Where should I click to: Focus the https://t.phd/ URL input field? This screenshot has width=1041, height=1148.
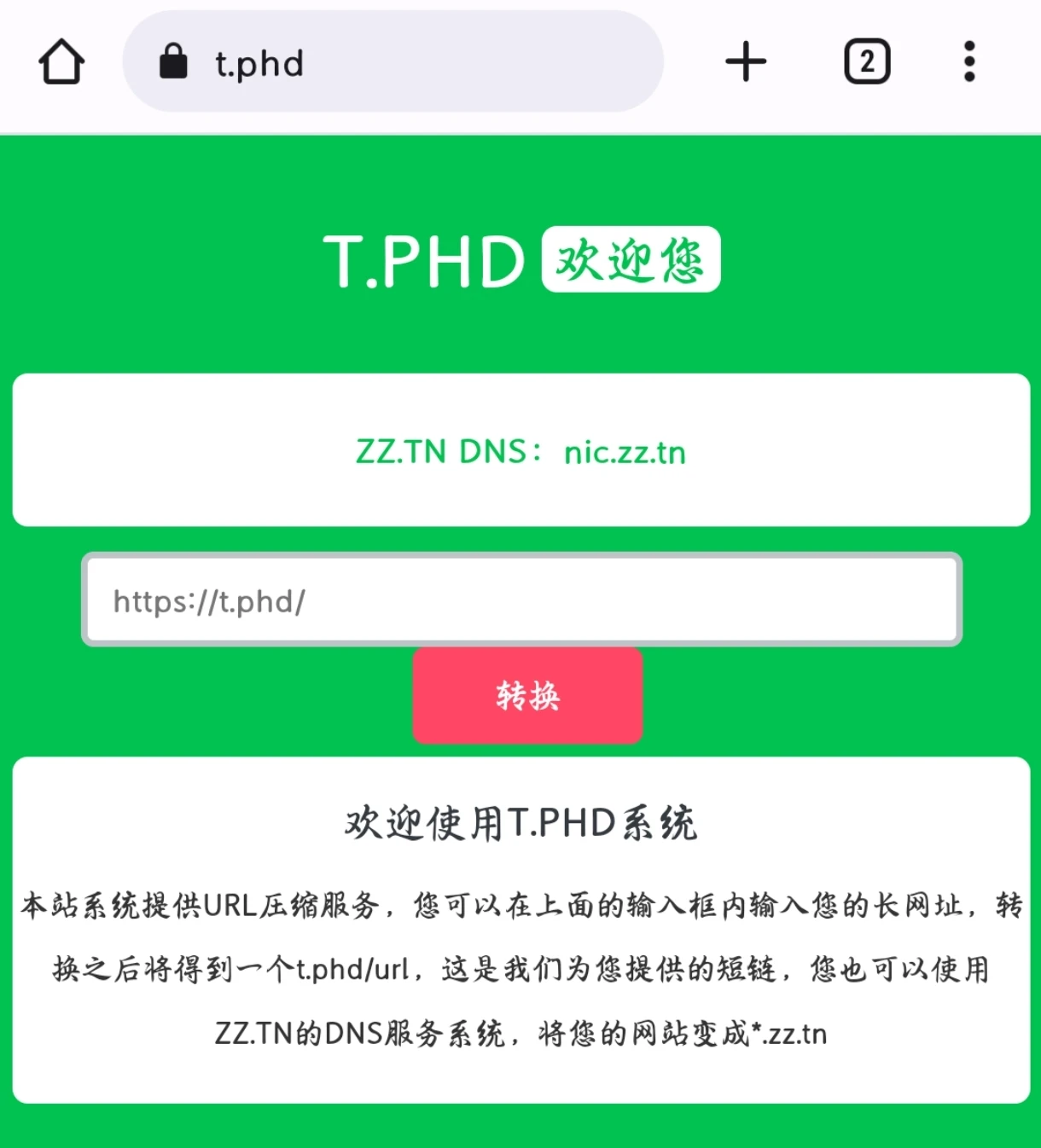(x=521, y=600)
